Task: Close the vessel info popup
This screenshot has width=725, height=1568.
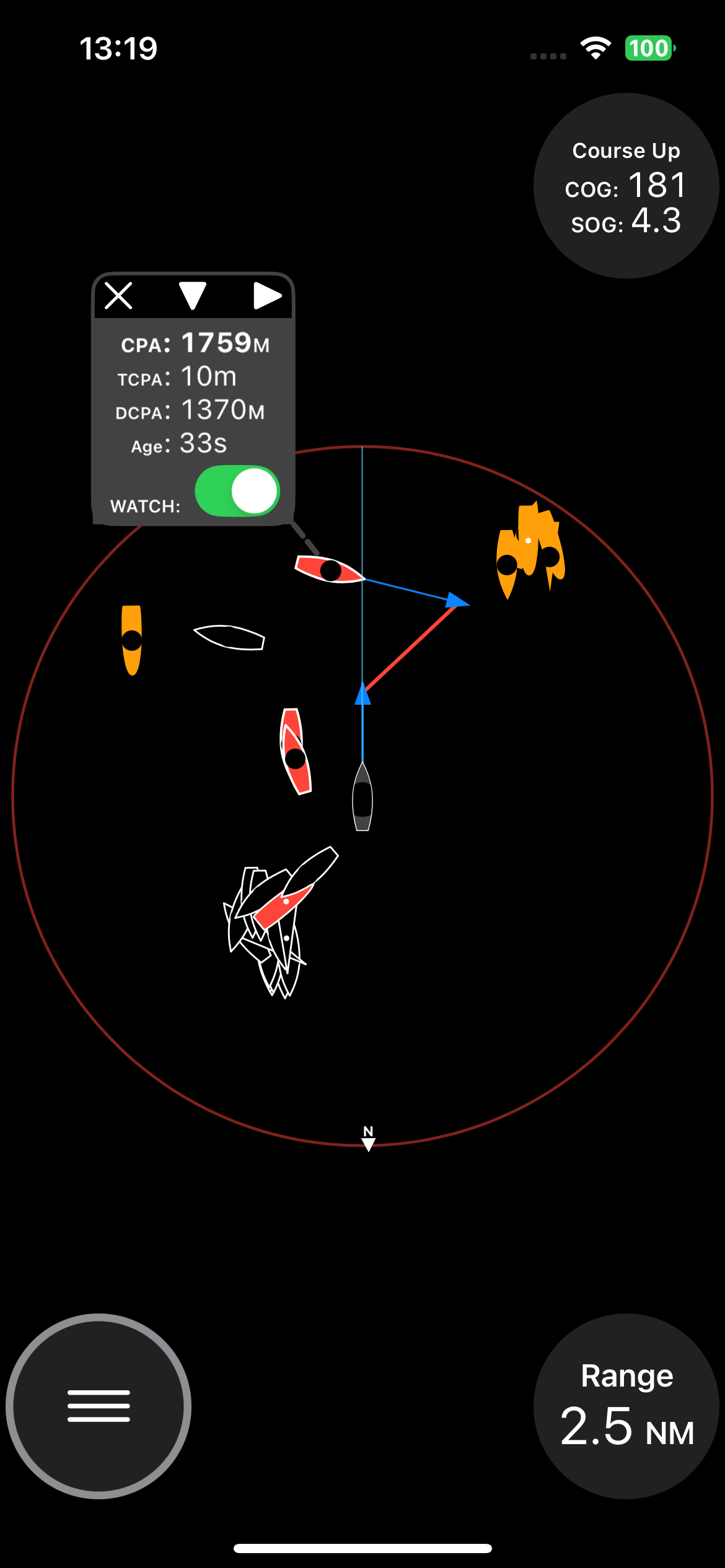Action: [x=118, y=295]
